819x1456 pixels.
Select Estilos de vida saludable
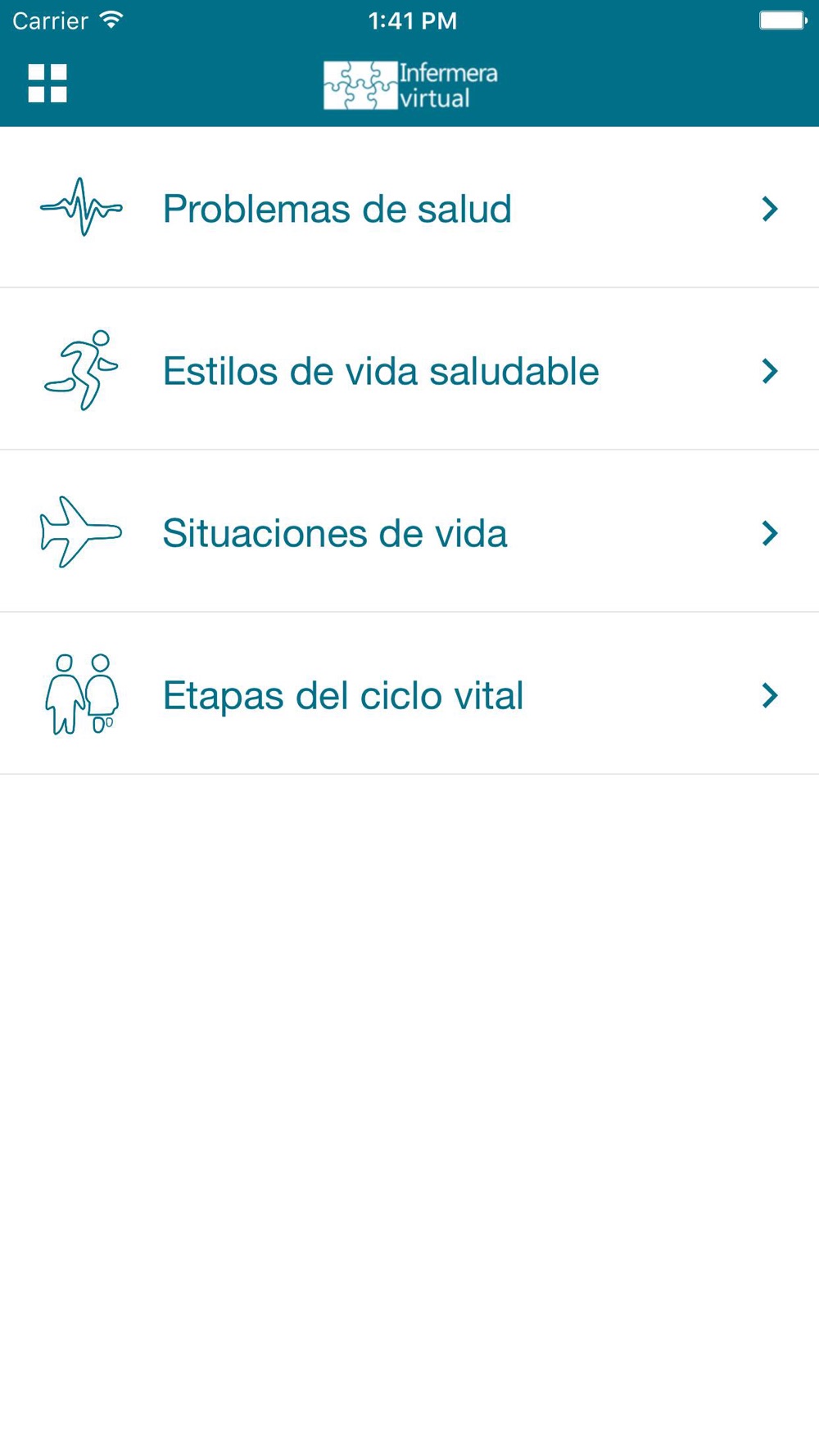click(381, 371)
